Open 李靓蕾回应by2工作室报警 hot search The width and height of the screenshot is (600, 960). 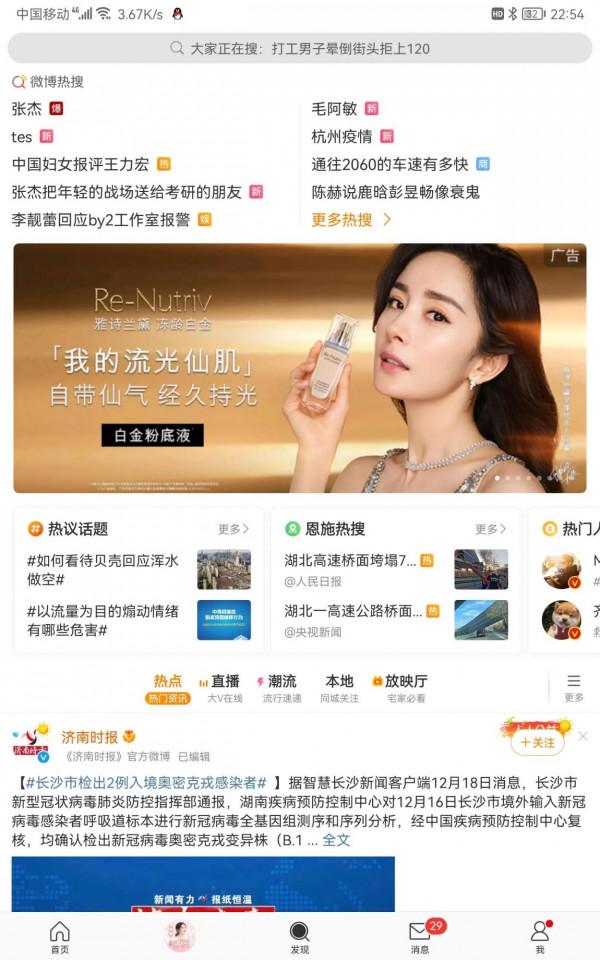[100, 220]
